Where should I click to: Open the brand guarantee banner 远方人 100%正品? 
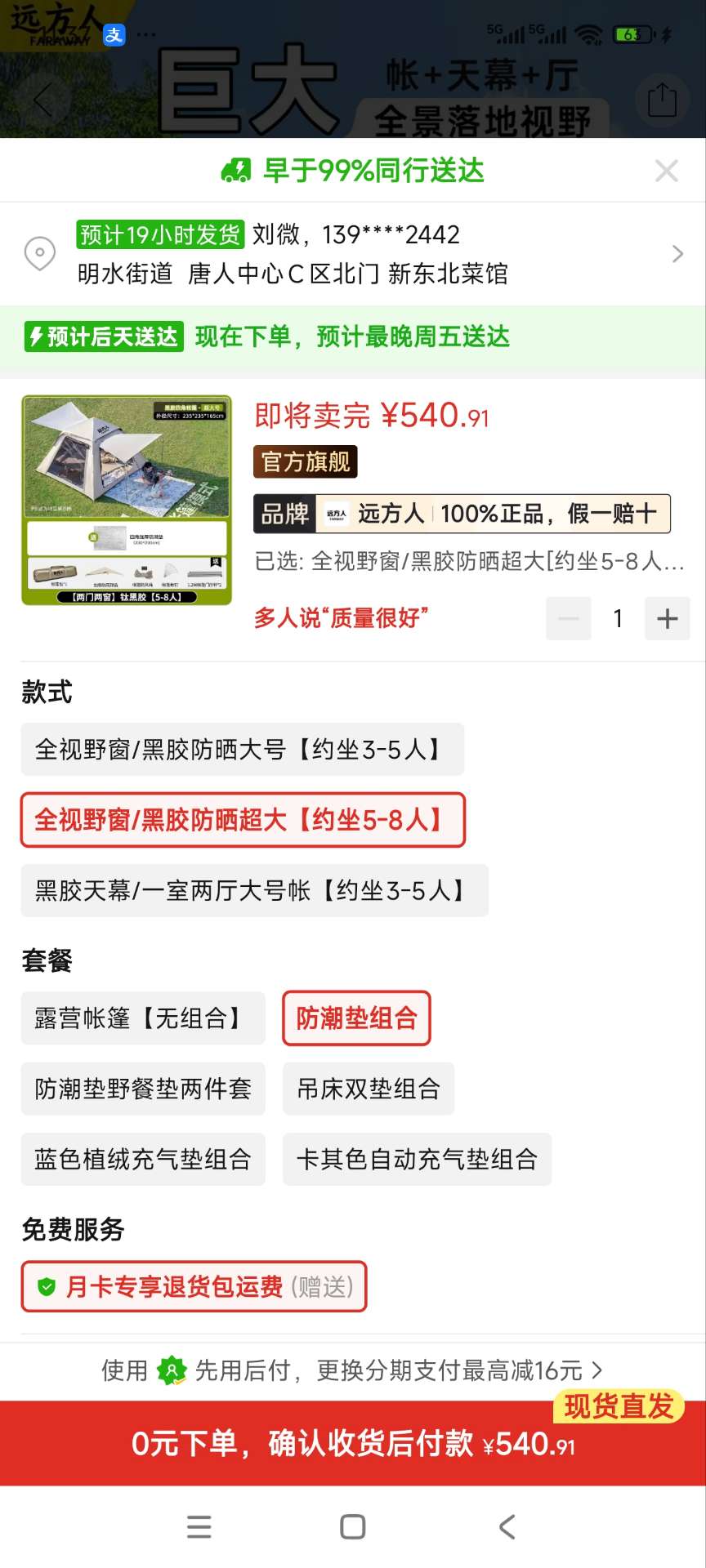[462, 514]
